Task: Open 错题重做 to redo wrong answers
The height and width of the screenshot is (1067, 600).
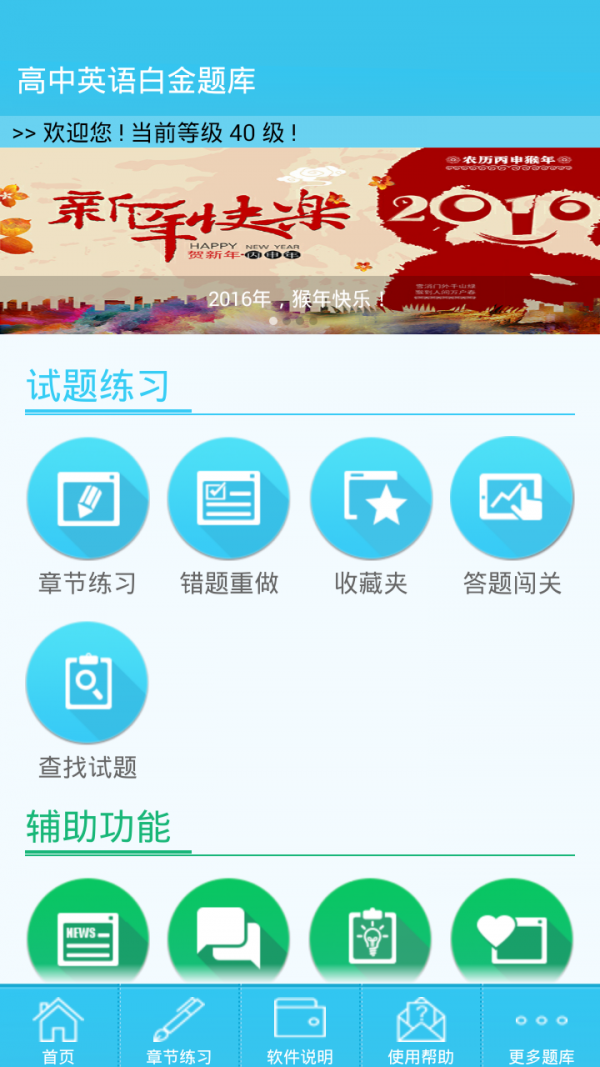Action: pos(229,498)
